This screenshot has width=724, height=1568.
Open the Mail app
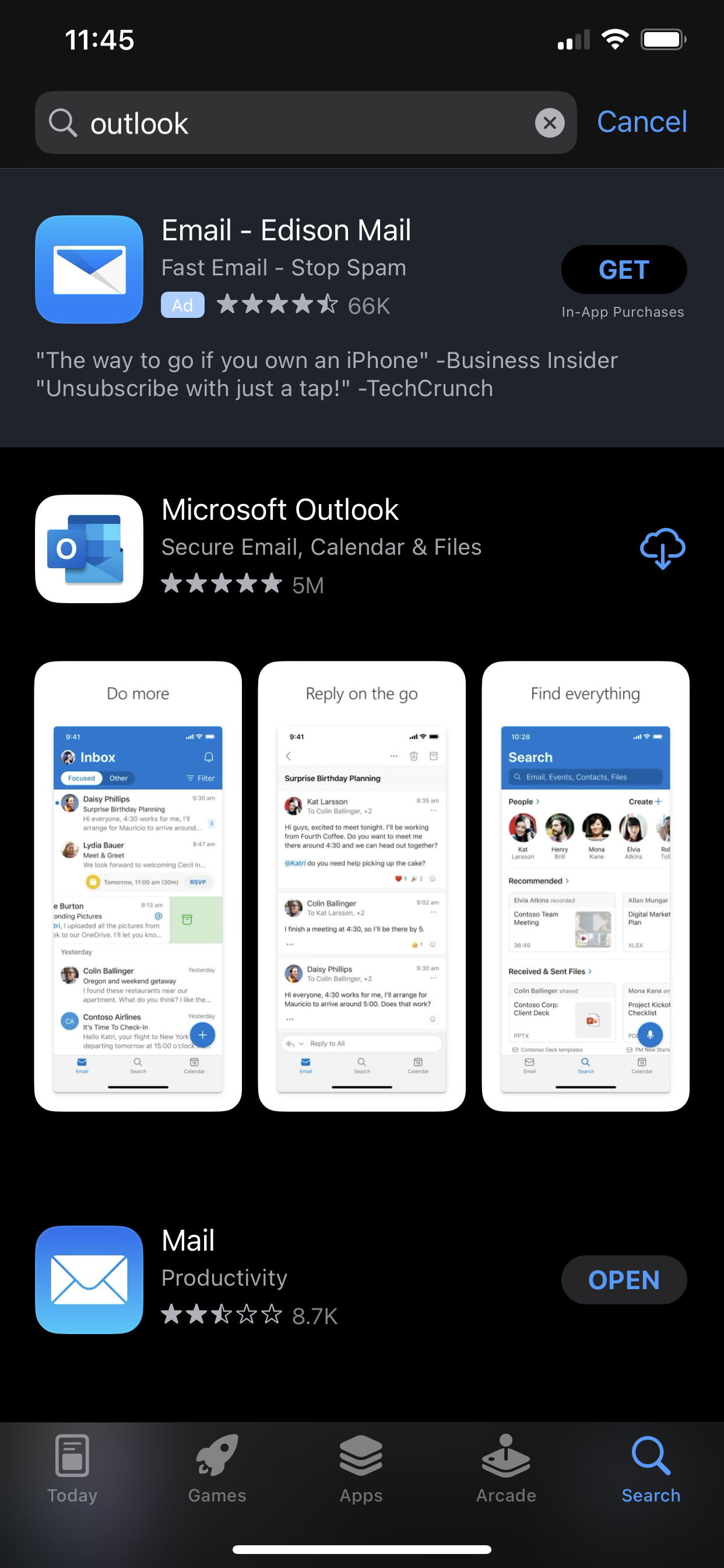click(x=624, y=1279)
